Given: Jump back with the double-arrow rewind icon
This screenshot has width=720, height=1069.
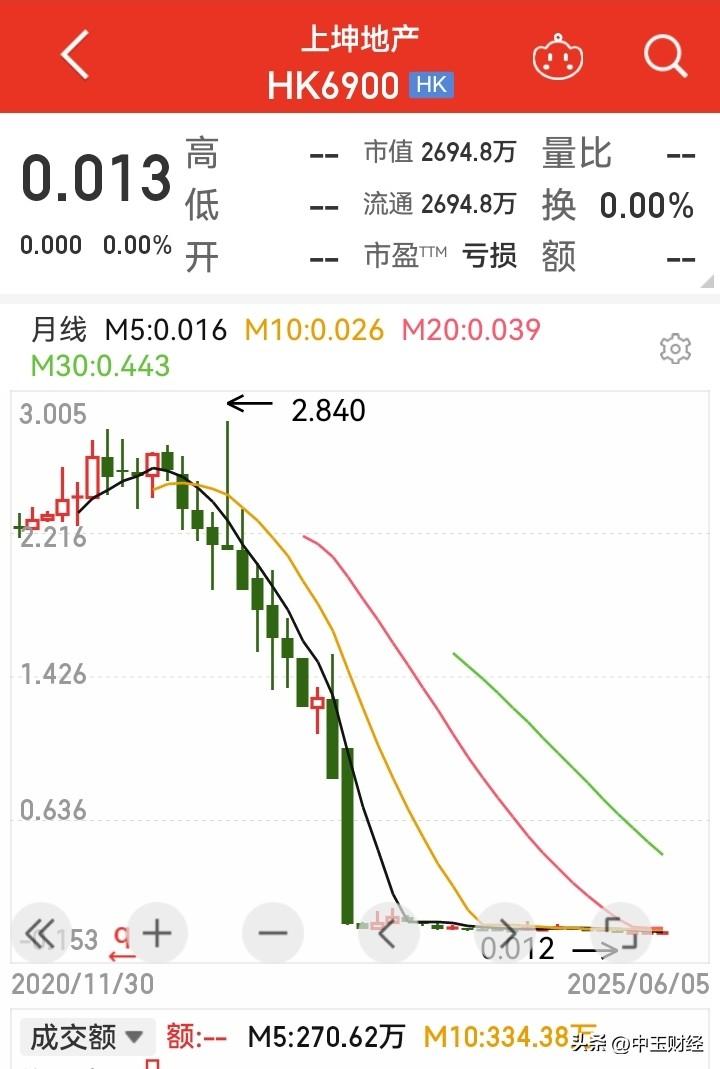Looking at the screenshot, I should tap(40, 932).
